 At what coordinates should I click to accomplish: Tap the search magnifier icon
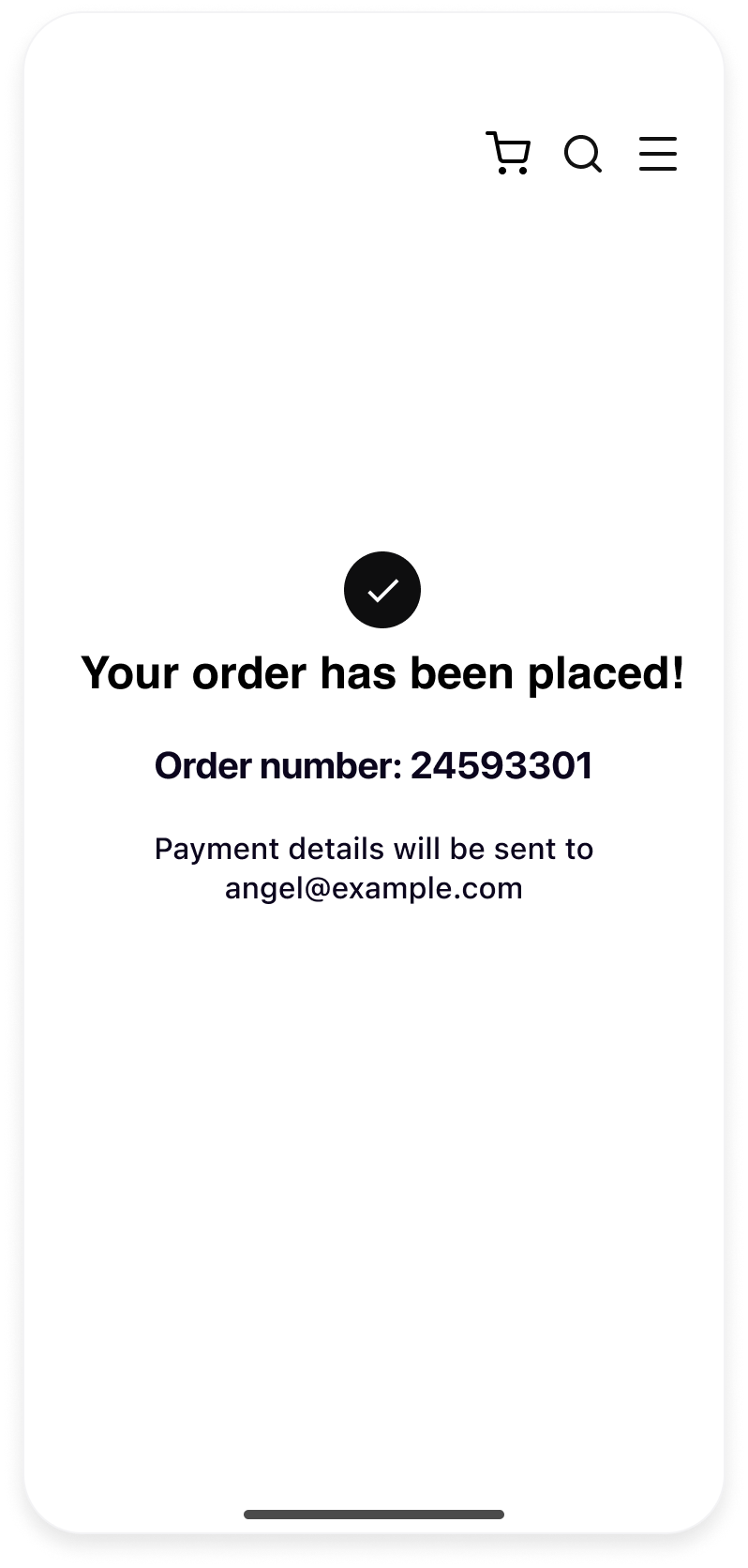(x=583, y=154)
